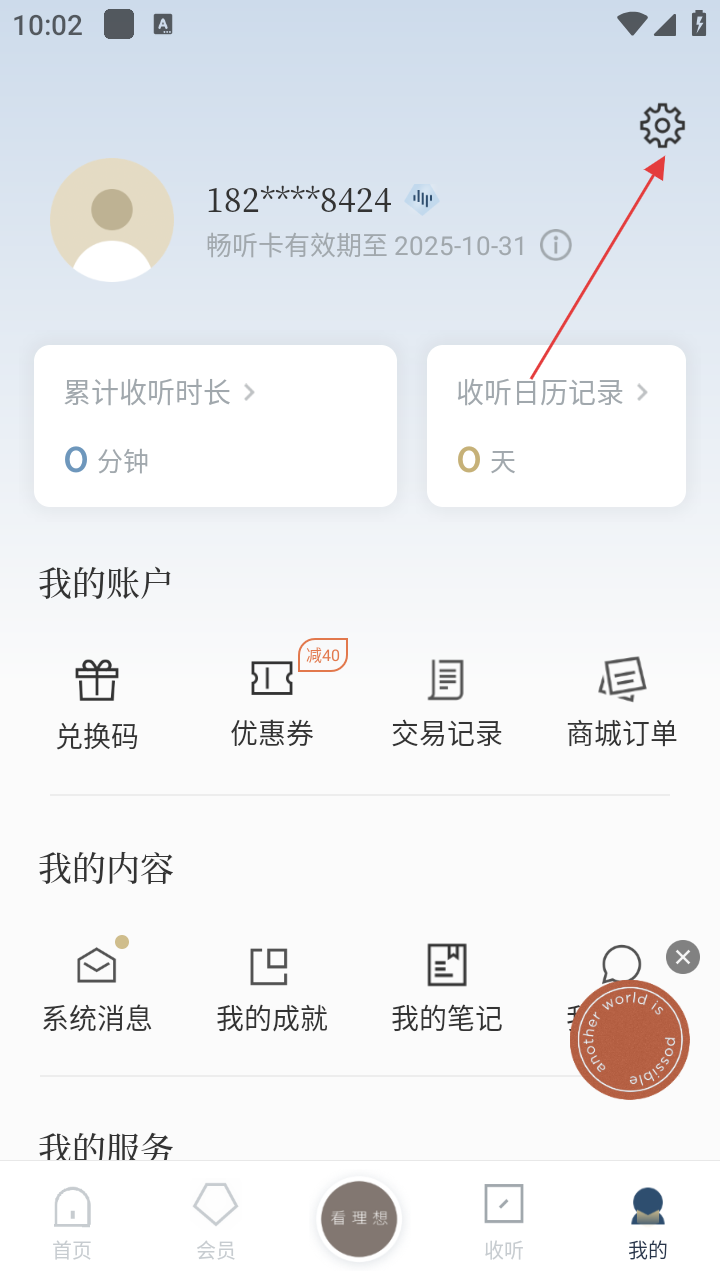This screenshot has height=1280, width=720.
Task: Open 兑换码 redeem code
Action: pos(97,705)
